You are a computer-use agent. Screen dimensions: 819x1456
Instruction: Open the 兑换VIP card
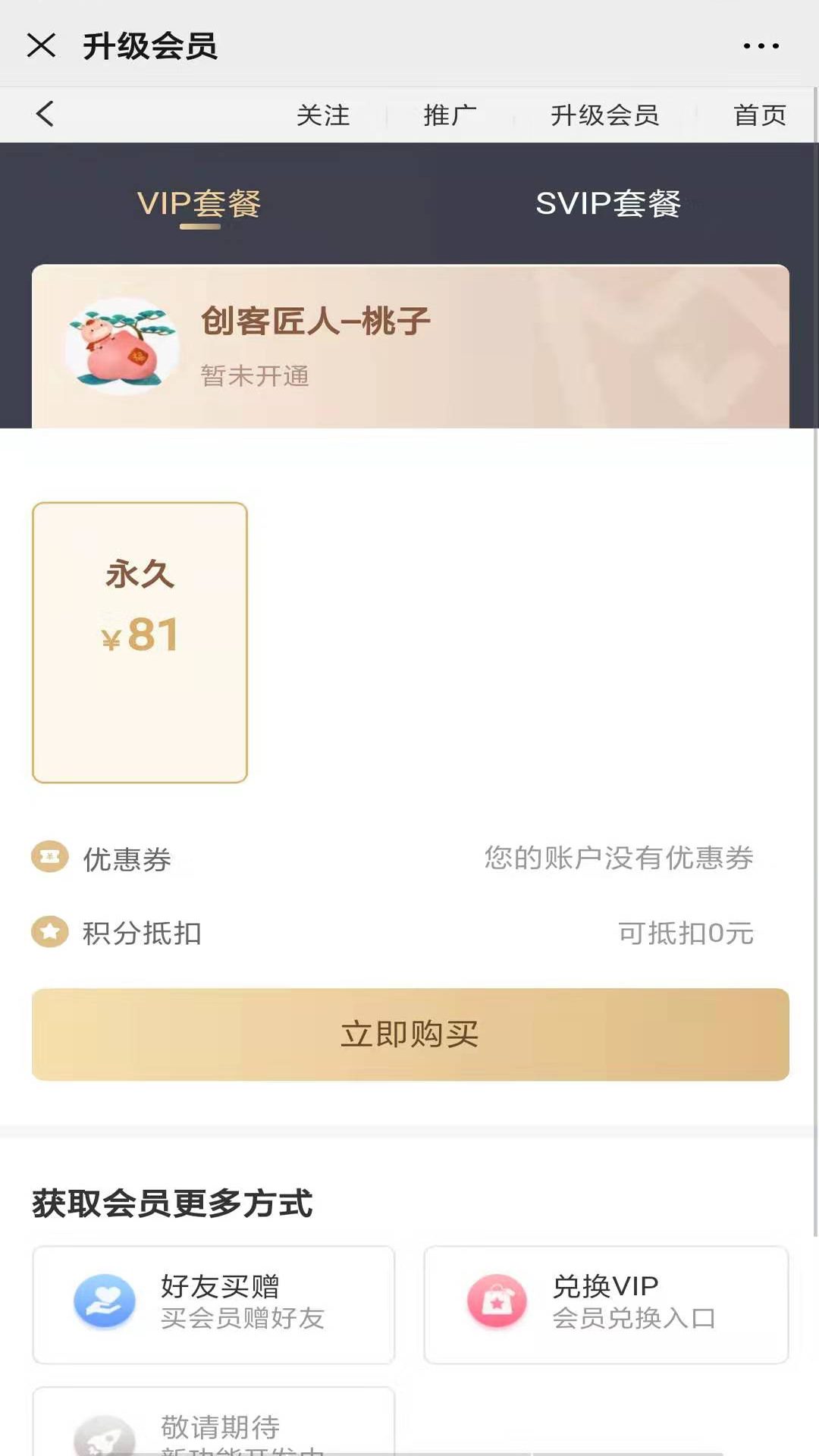[x=605, y=1304]
